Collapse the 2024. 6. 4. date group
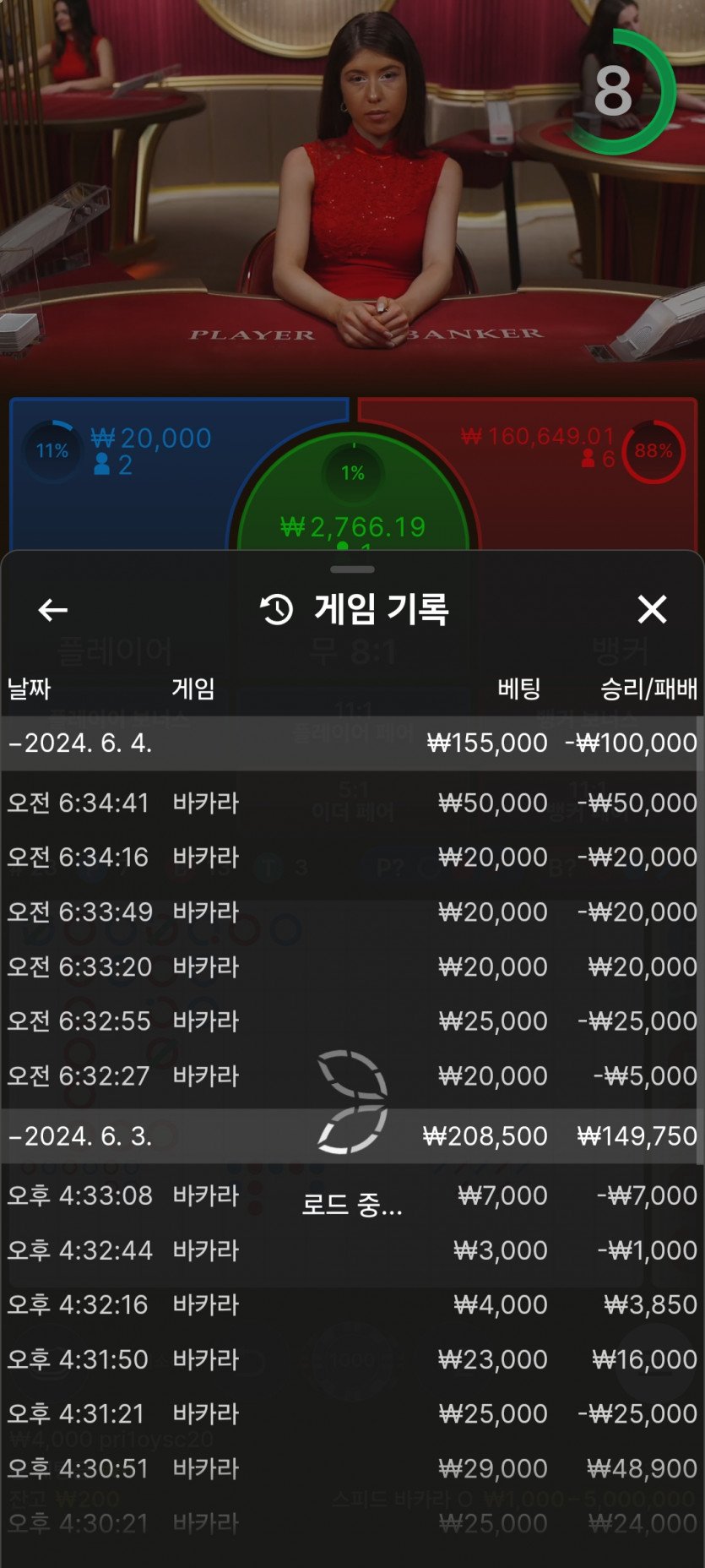 tap(81, 743)
